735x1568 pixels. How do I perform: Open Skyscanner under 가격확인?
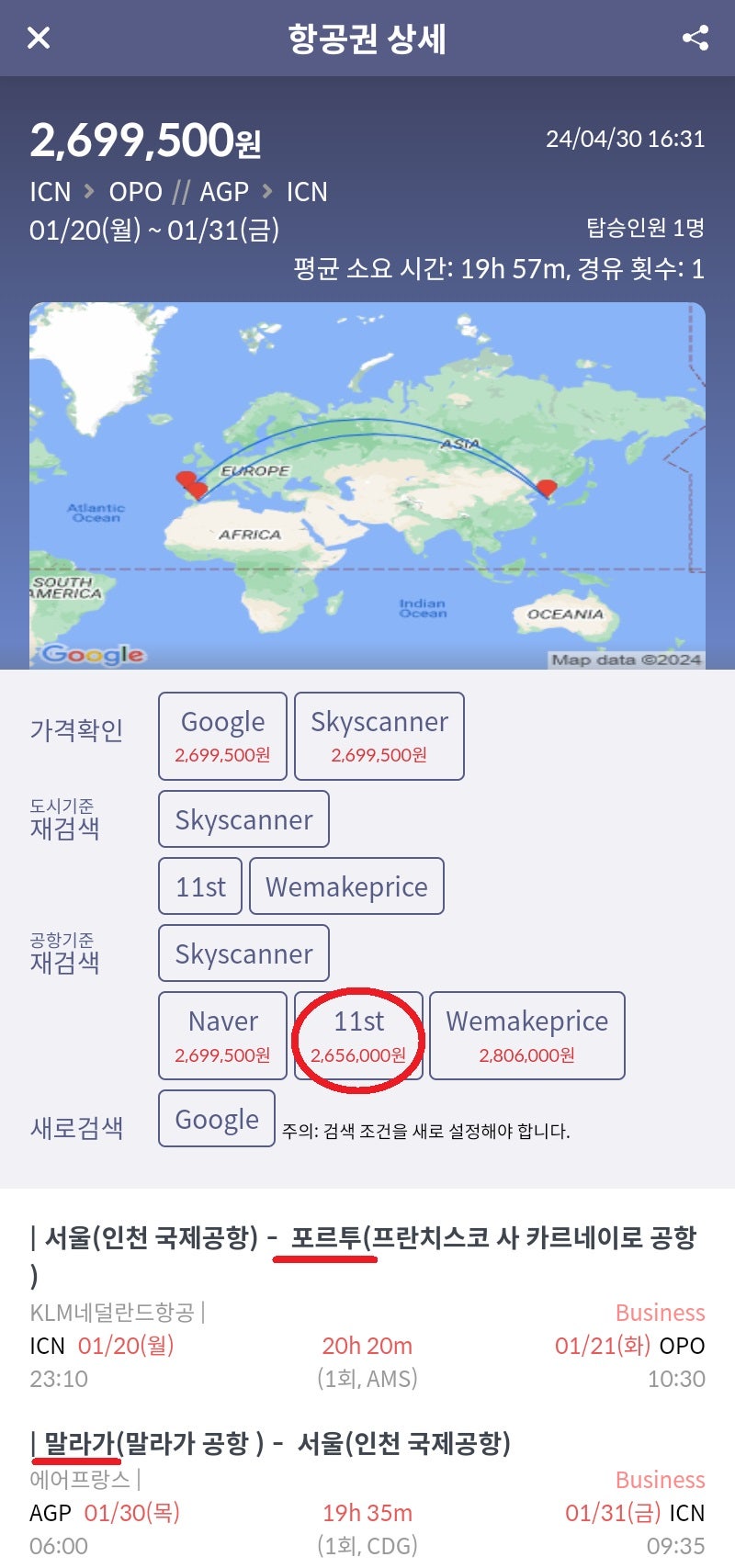(x=379, y=736)
